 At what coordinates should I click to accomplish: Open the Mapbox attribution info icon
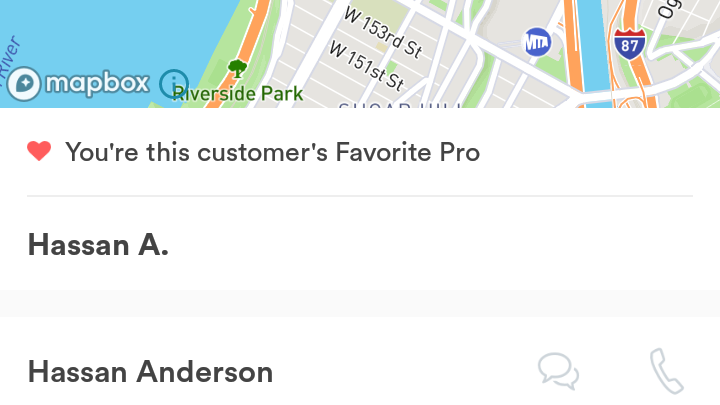pos(173,83)
